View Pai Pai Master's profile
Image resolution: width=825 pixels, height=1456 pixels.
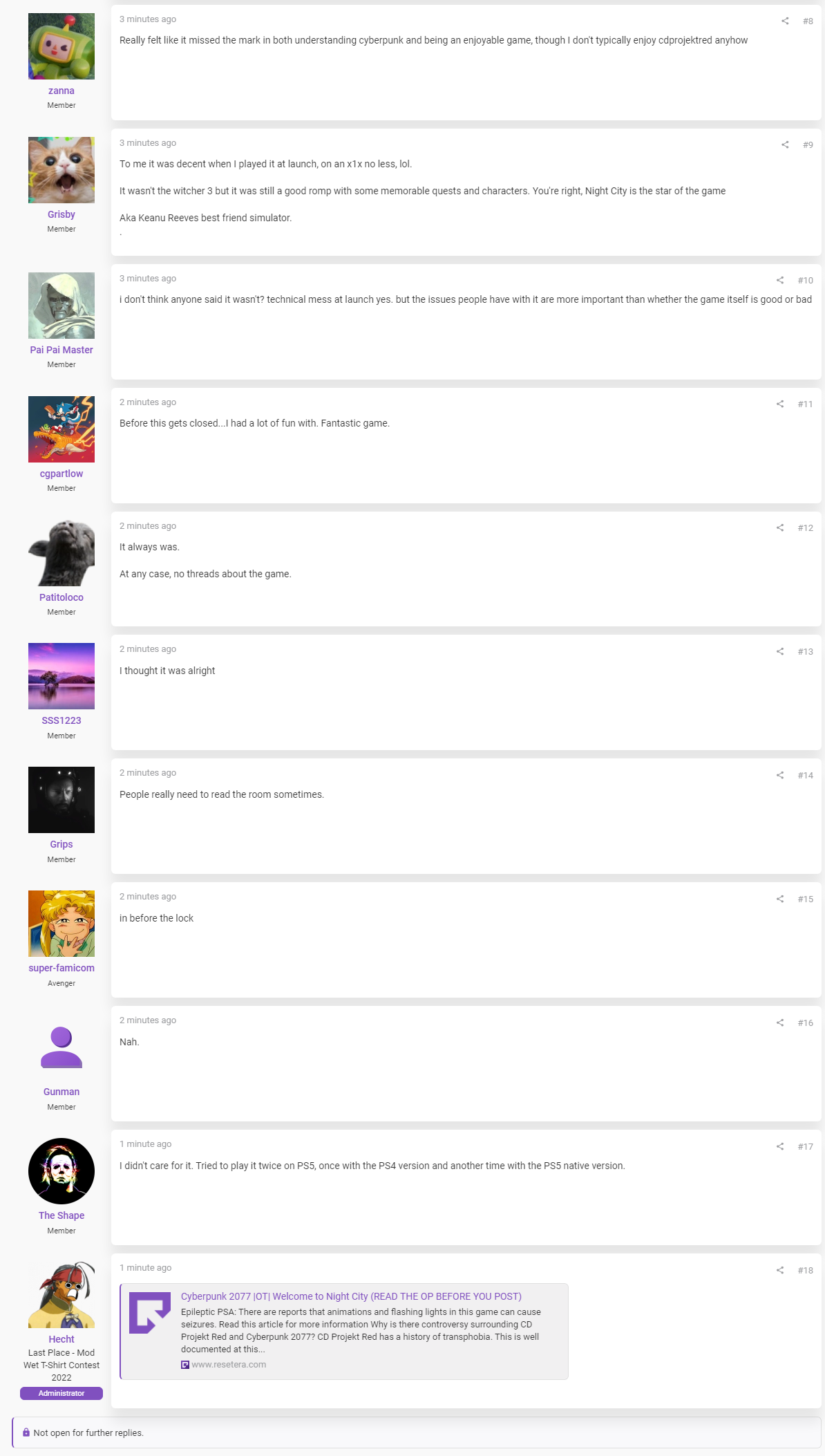point(61,350)
